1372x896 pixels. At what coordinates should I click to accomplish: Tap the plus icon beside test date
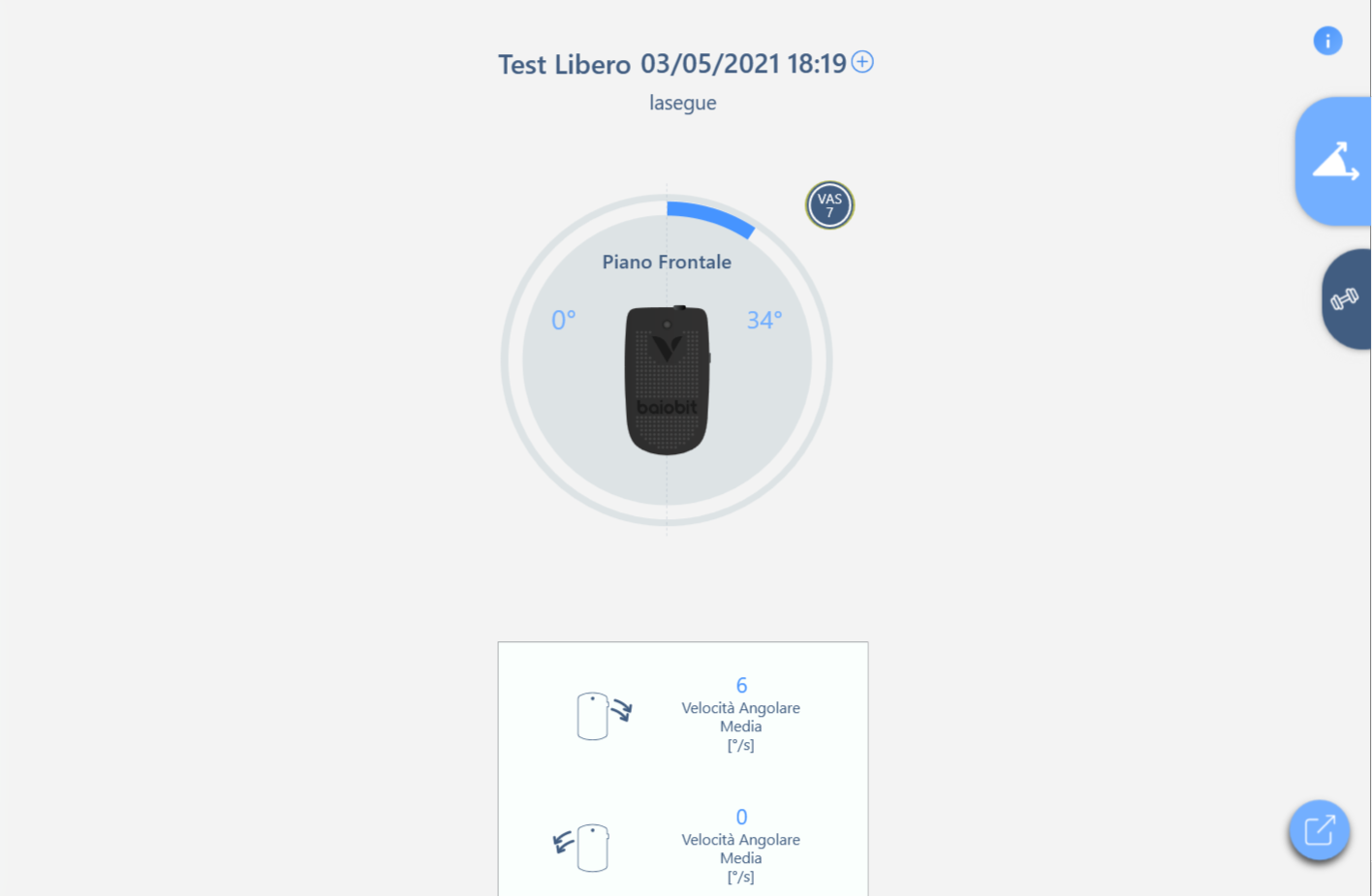(x=862, y=62)
